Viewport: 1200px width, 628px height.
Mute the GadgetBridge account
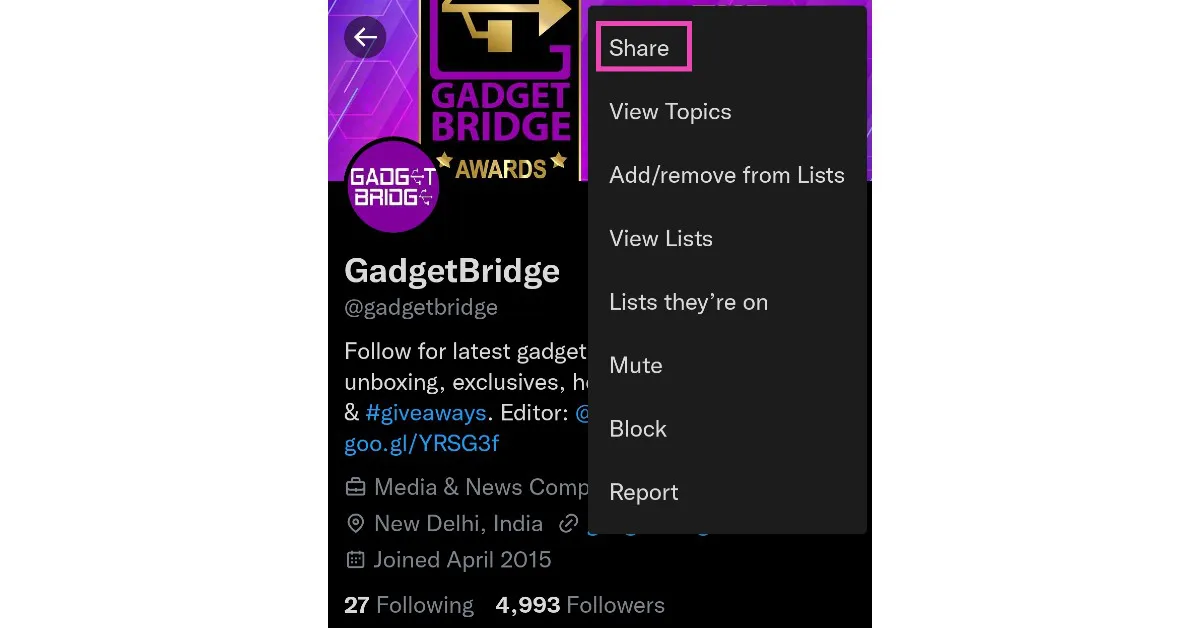pos(636,365)
